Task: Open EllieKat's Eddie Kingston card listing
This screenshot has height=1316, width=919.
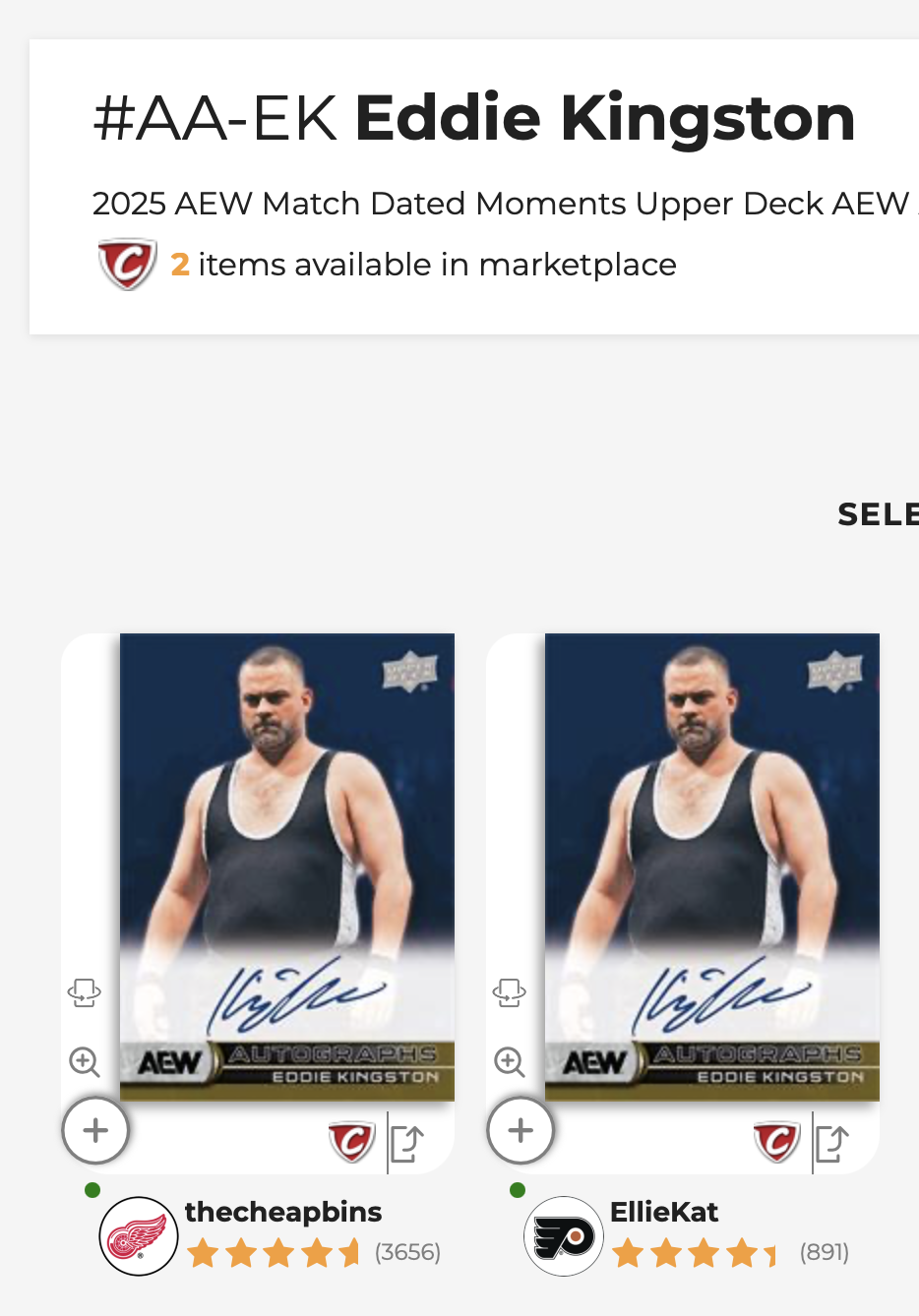Action: tap(711, 866)
